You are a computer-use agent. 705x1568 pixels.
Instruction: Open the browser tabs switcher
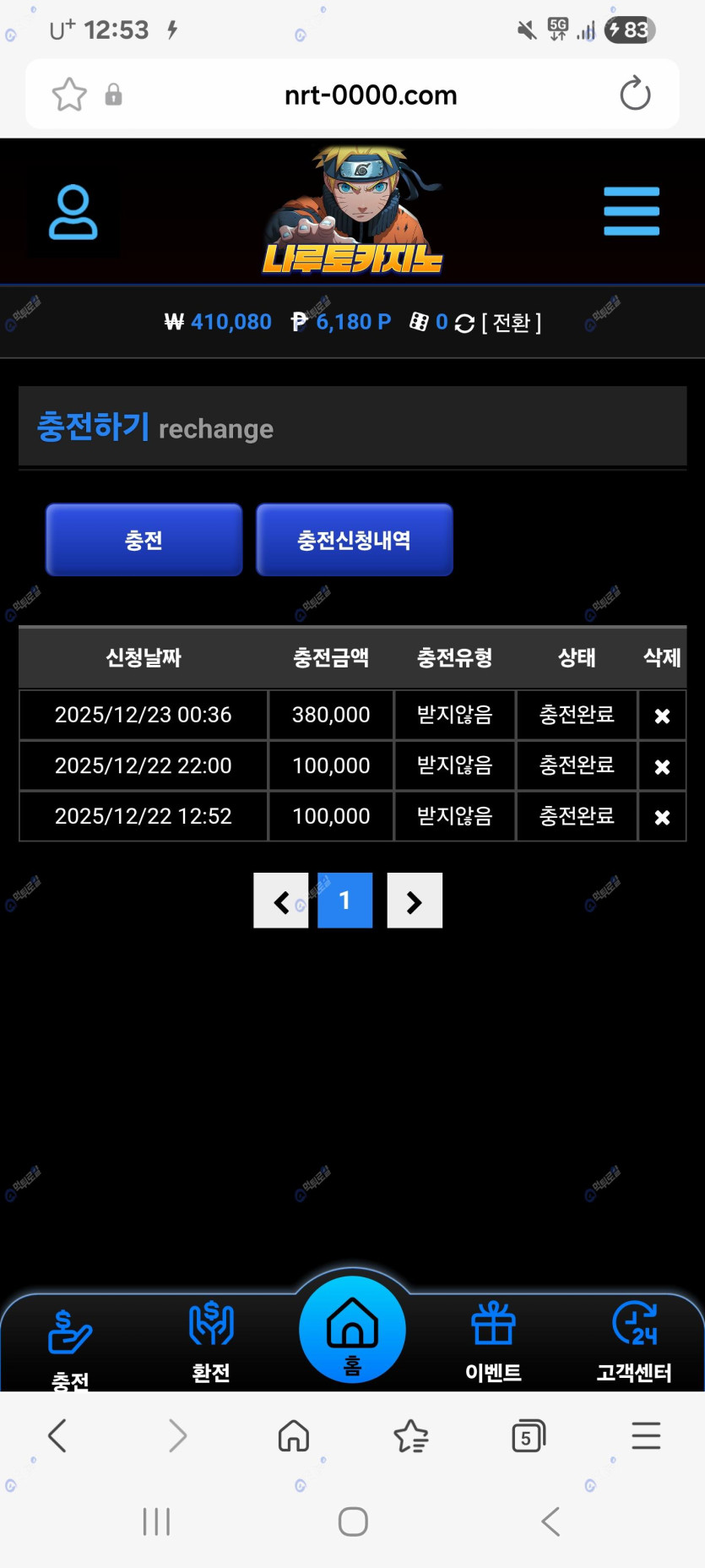point(529,1436)
